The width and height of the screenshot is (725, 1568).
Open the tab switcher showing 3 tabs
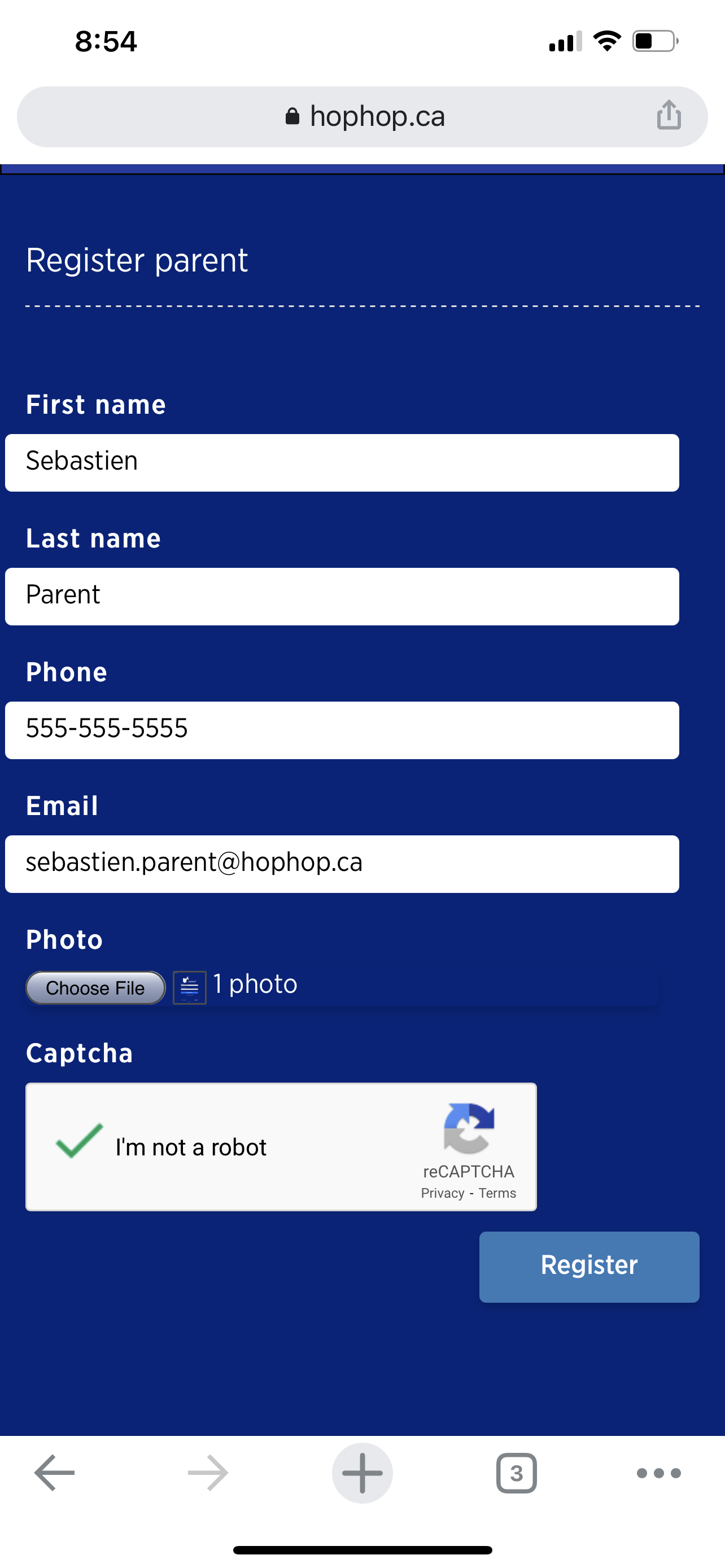tap(516, 1473)
